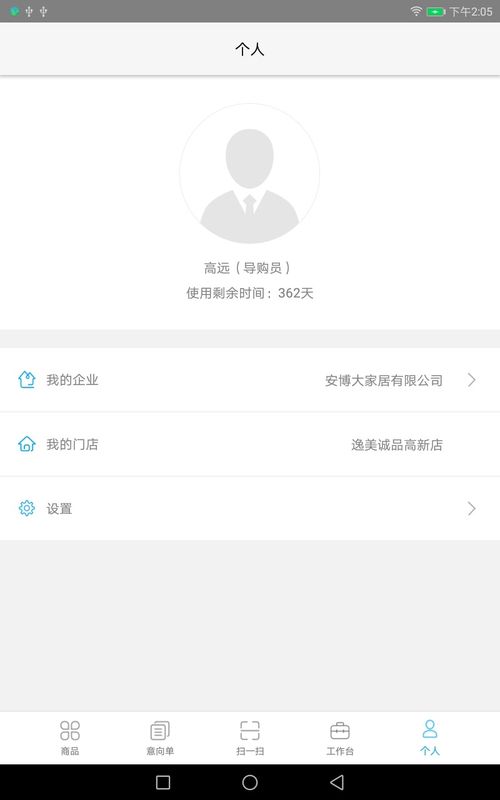Select the 个人 tab
Screen dimensions: 500x800
tap(430, 737)
